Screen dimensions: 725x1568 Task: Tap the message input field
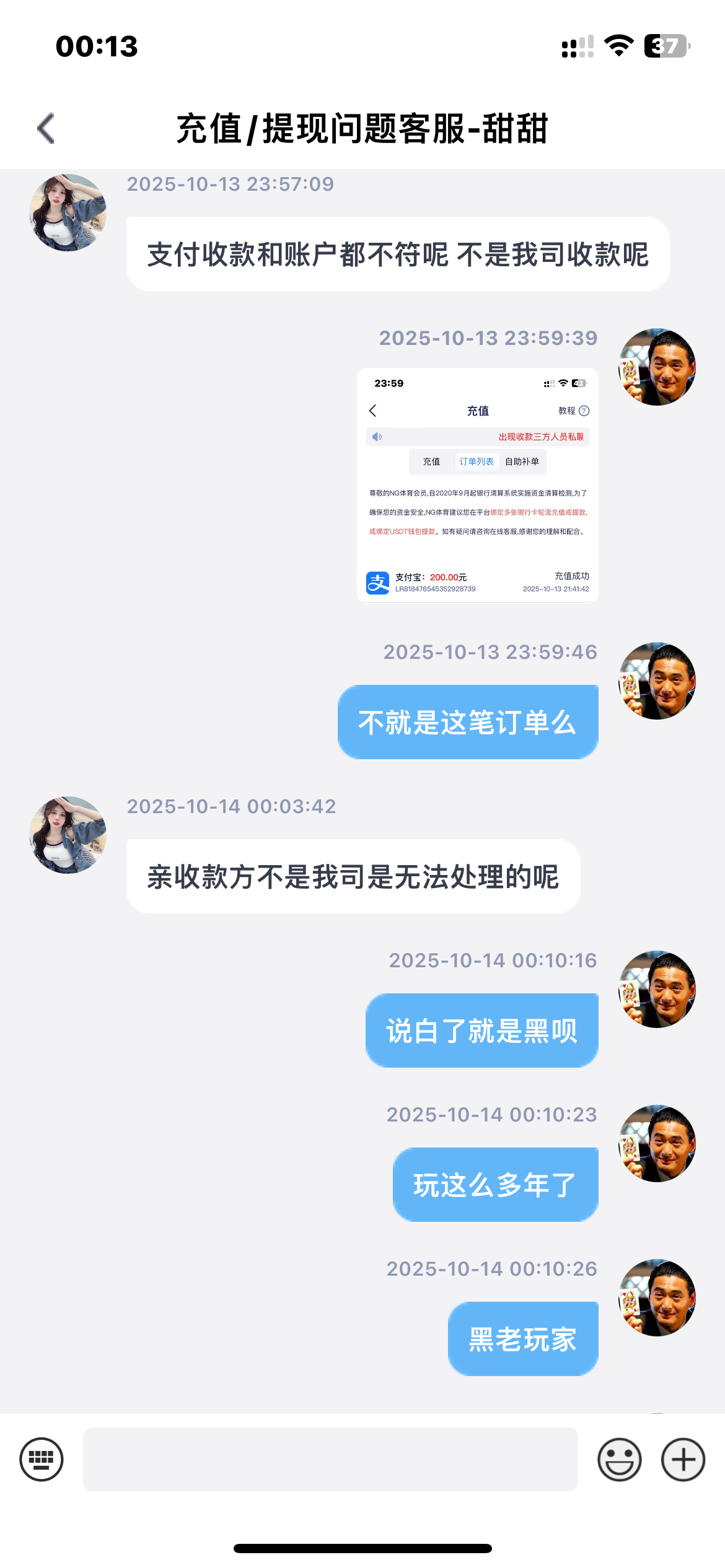330,1459
